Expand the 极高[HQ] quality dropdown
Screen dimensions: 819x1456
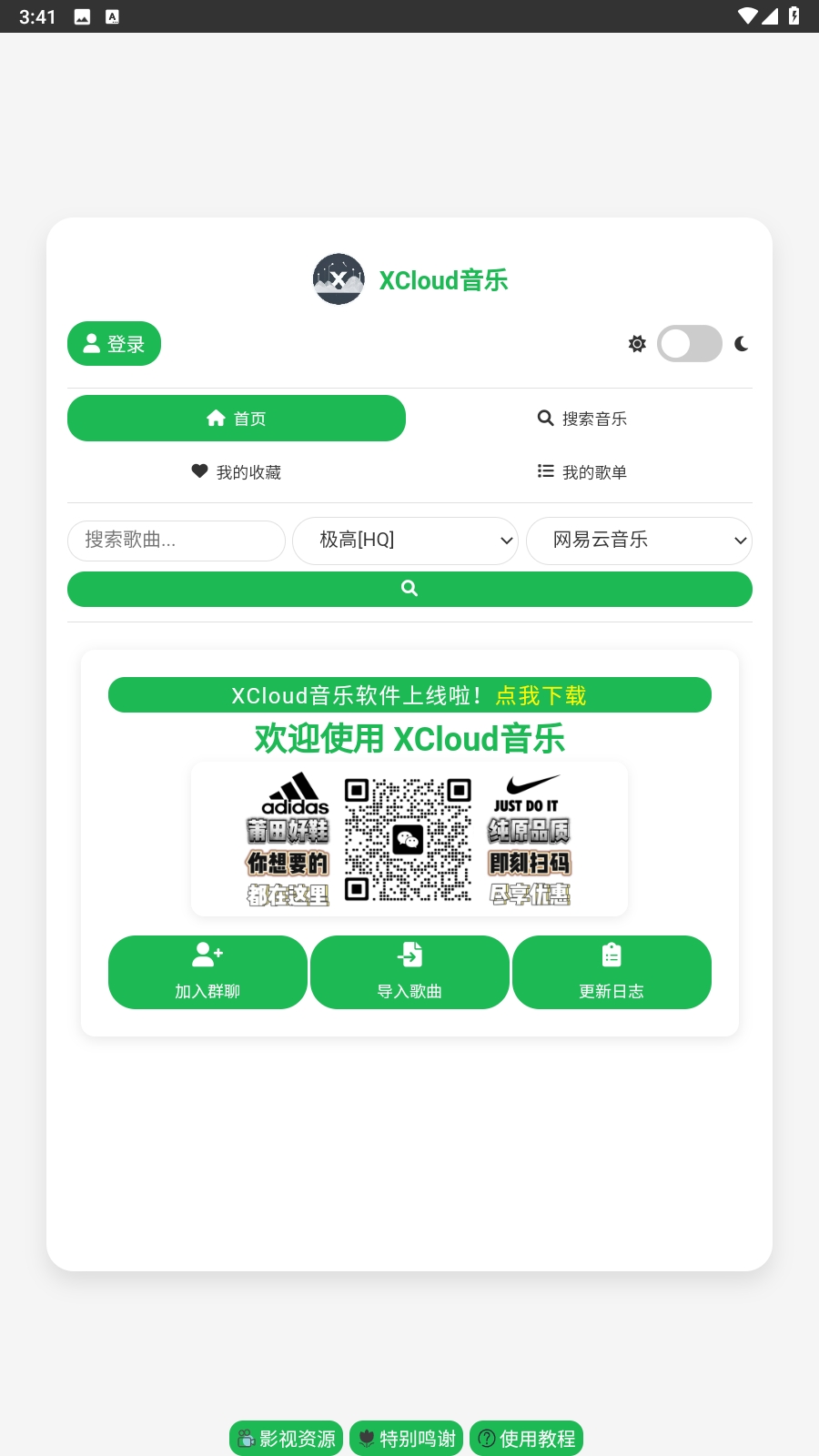405,541
